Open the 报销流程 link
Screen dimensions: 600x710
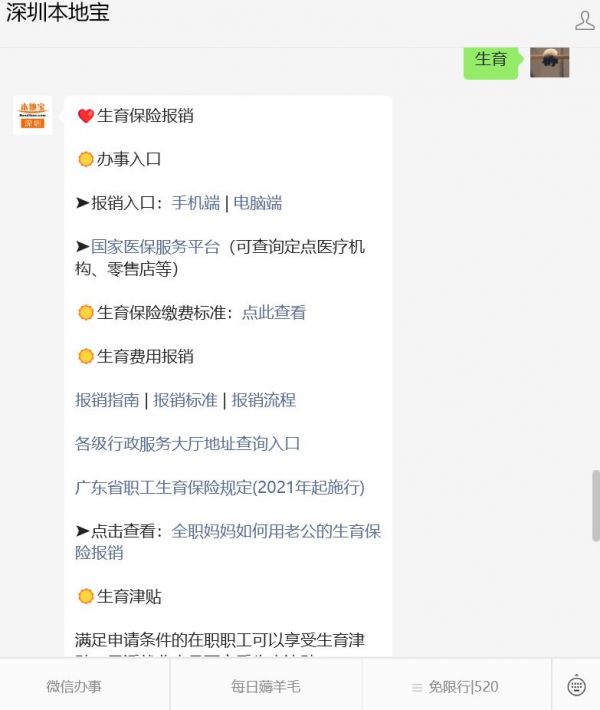(264, 400)
